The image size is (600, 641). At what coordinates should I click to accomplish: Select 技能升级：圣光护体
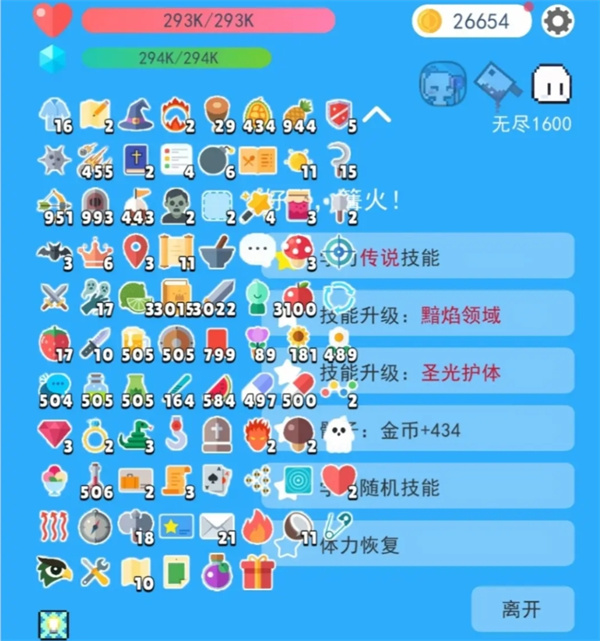tap(445, 372)
